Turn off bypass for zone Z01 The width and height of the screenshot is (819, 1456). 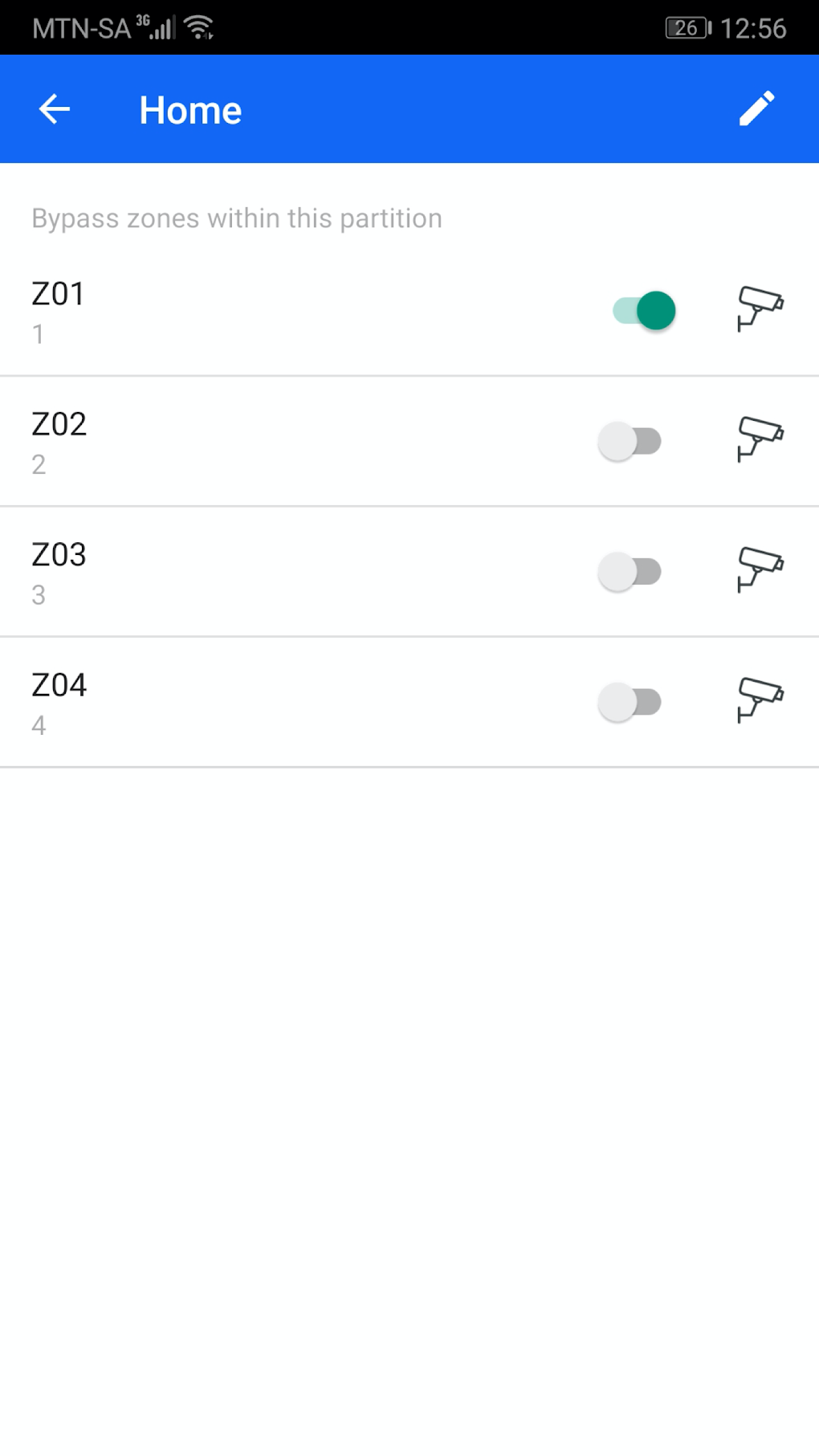pos(644,311)
